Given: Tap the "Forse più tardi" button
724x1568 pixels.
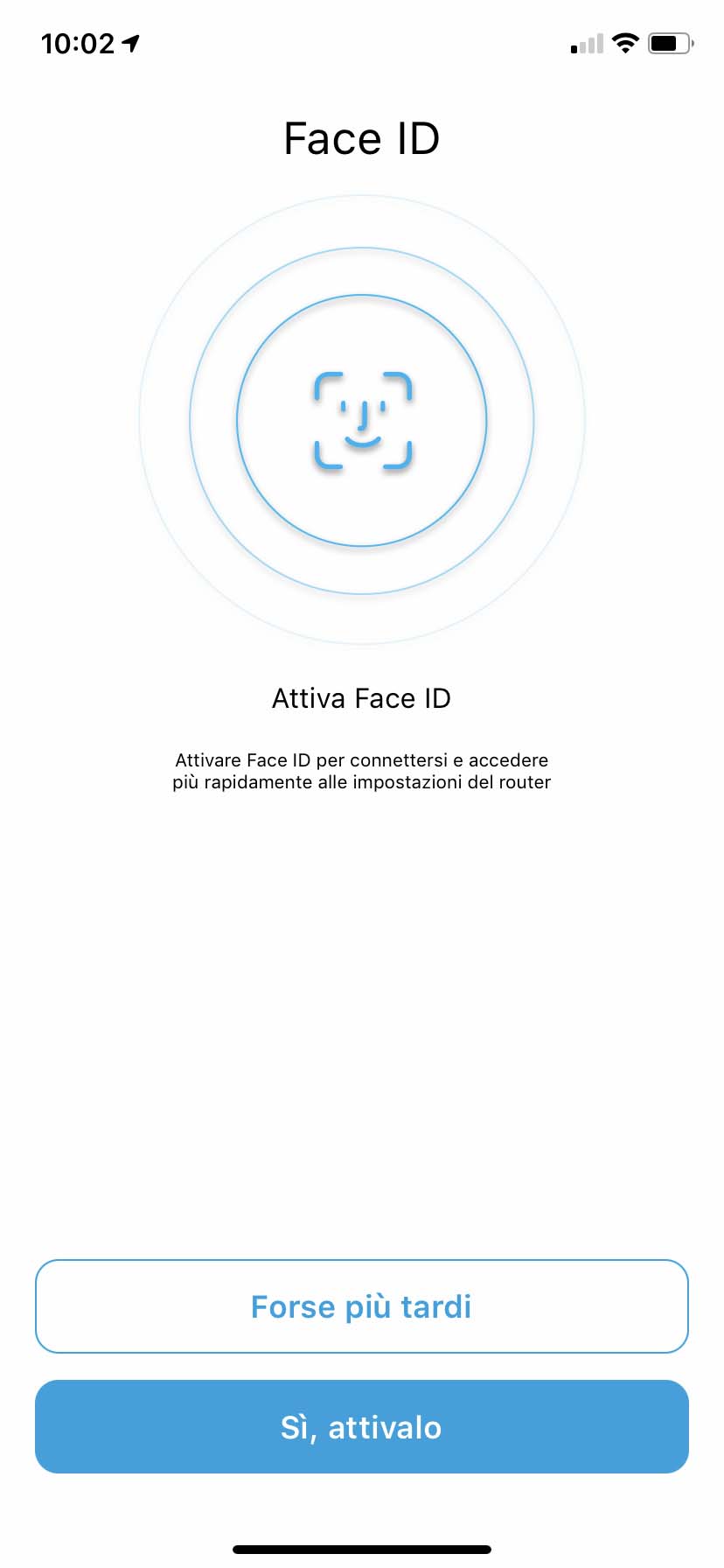Looking at the screenshot, I should (361, 1306).
